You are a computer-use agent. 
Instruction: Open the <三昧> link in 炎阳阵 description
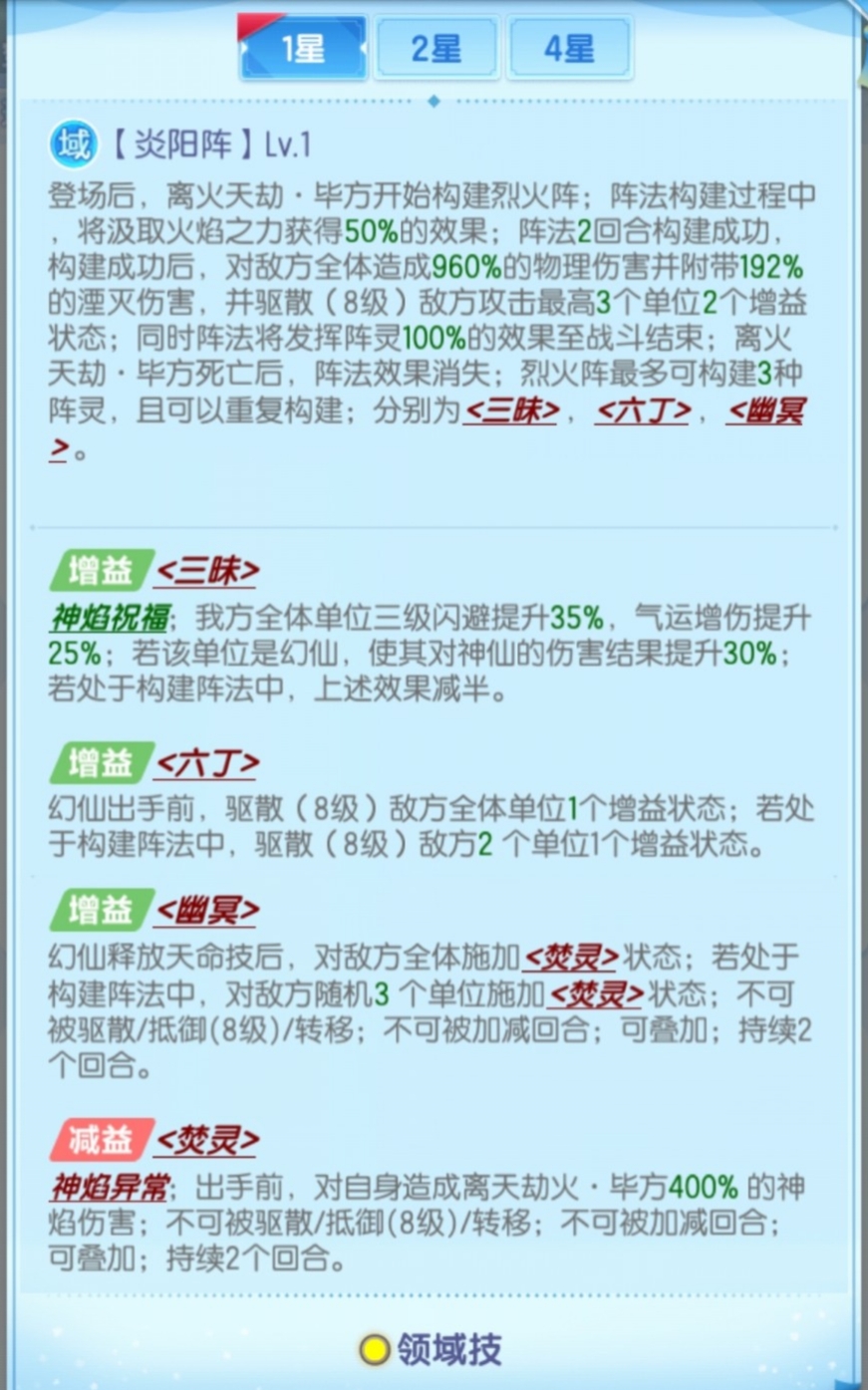(512, 412)
